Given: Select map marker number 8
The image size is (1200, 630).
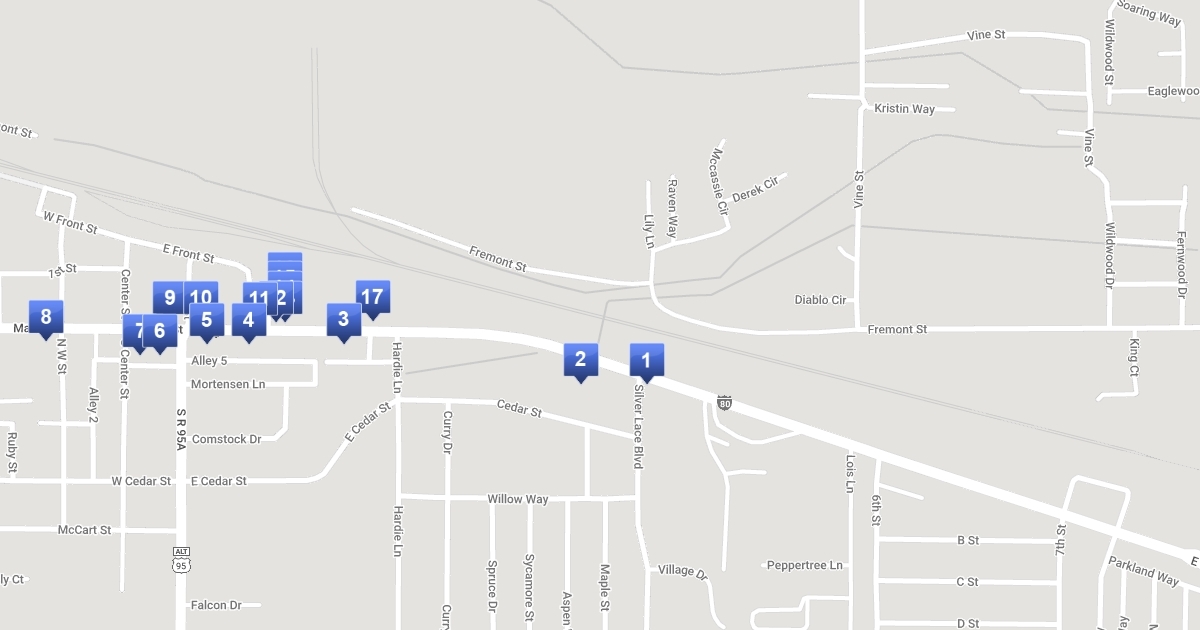Looking at the screenshot, I should [45, 318].
